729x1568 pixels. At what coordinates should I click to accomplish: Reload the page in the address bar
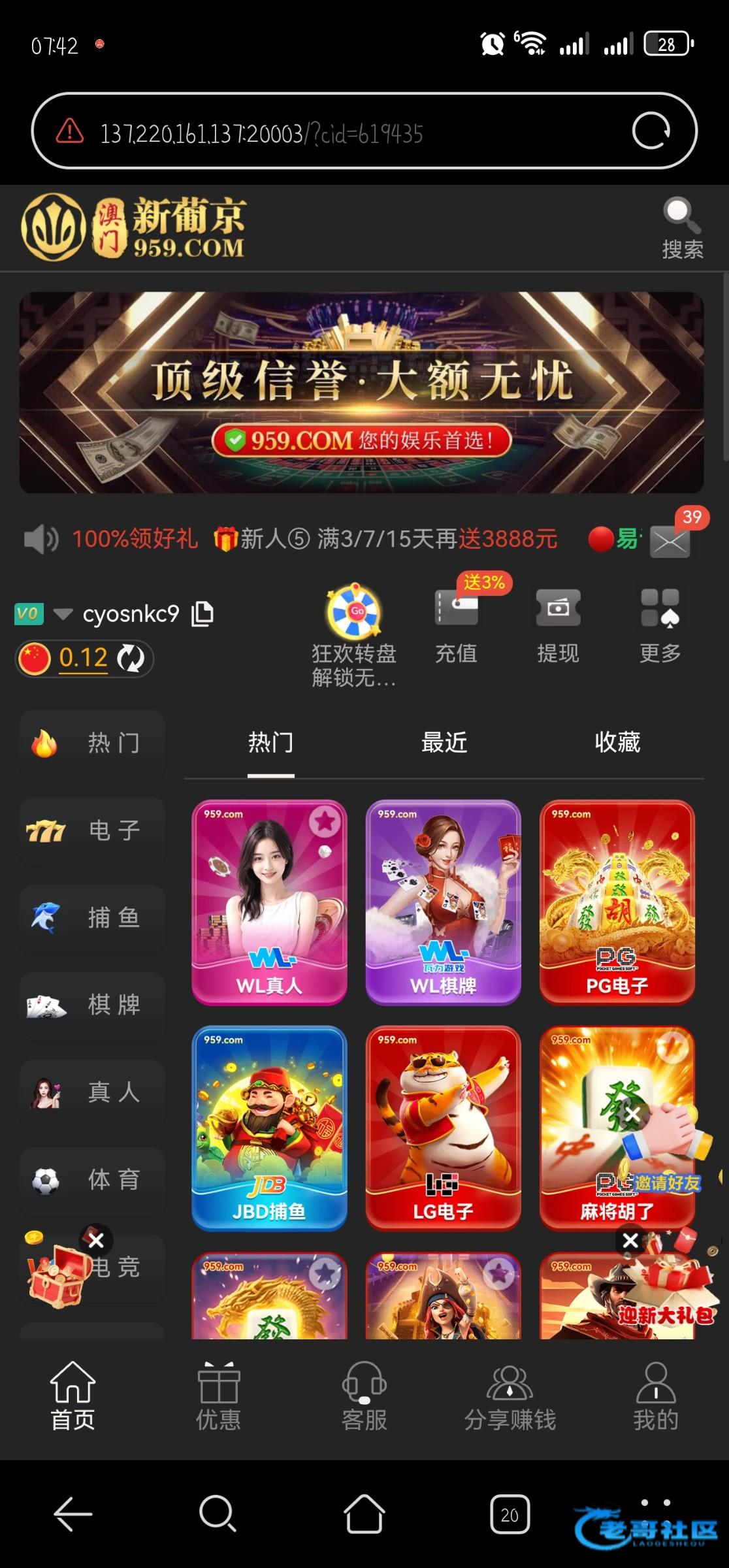coord(651,131)
